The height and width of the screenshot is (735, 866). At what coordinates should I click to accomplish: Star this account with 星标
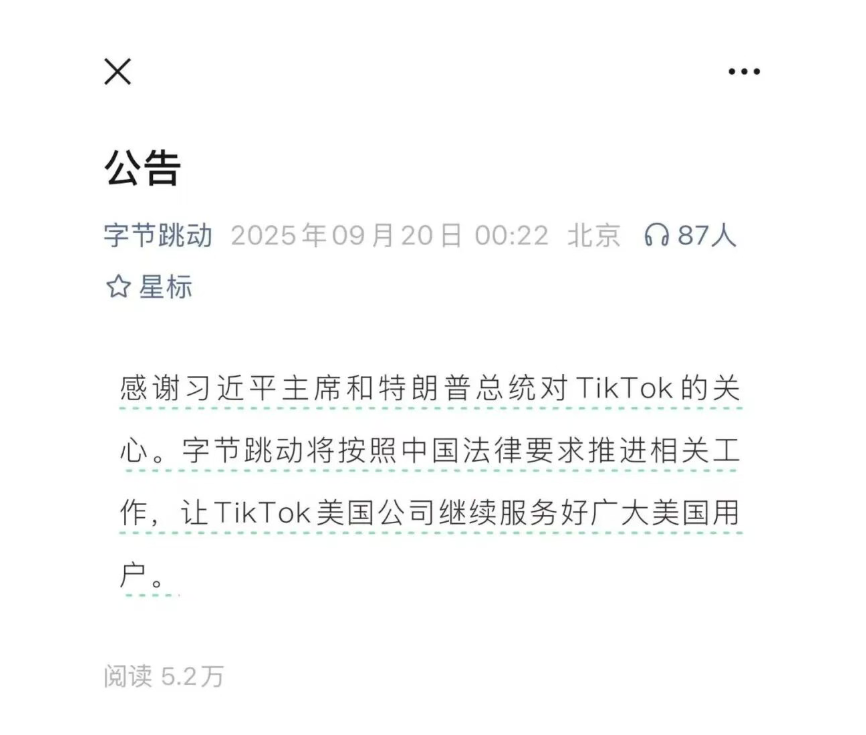coord(149,288)
